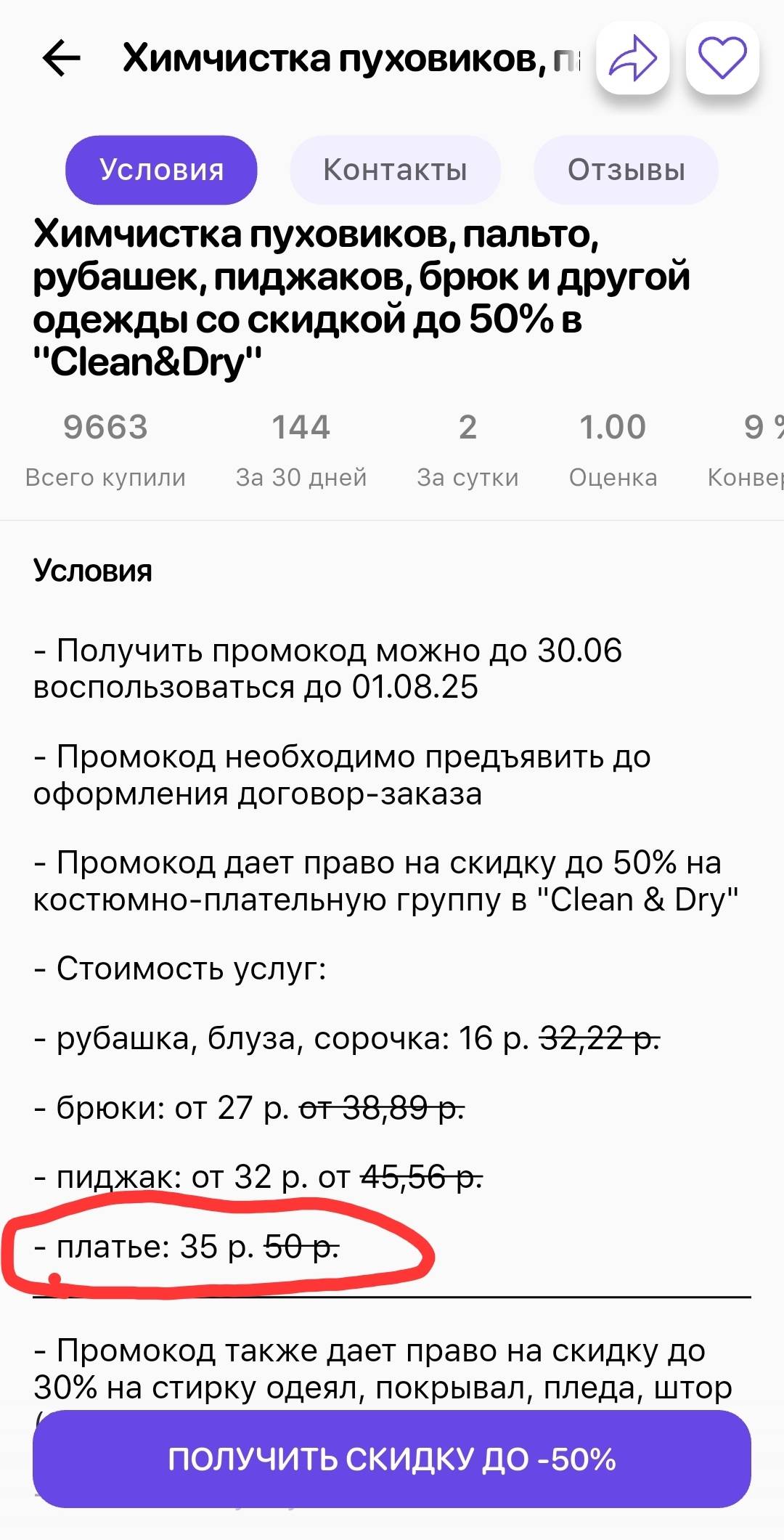The width and height of the screenshot is (784, 1540).
Task: Switch to the Контакты tab
Action: (x=395, y=170)
